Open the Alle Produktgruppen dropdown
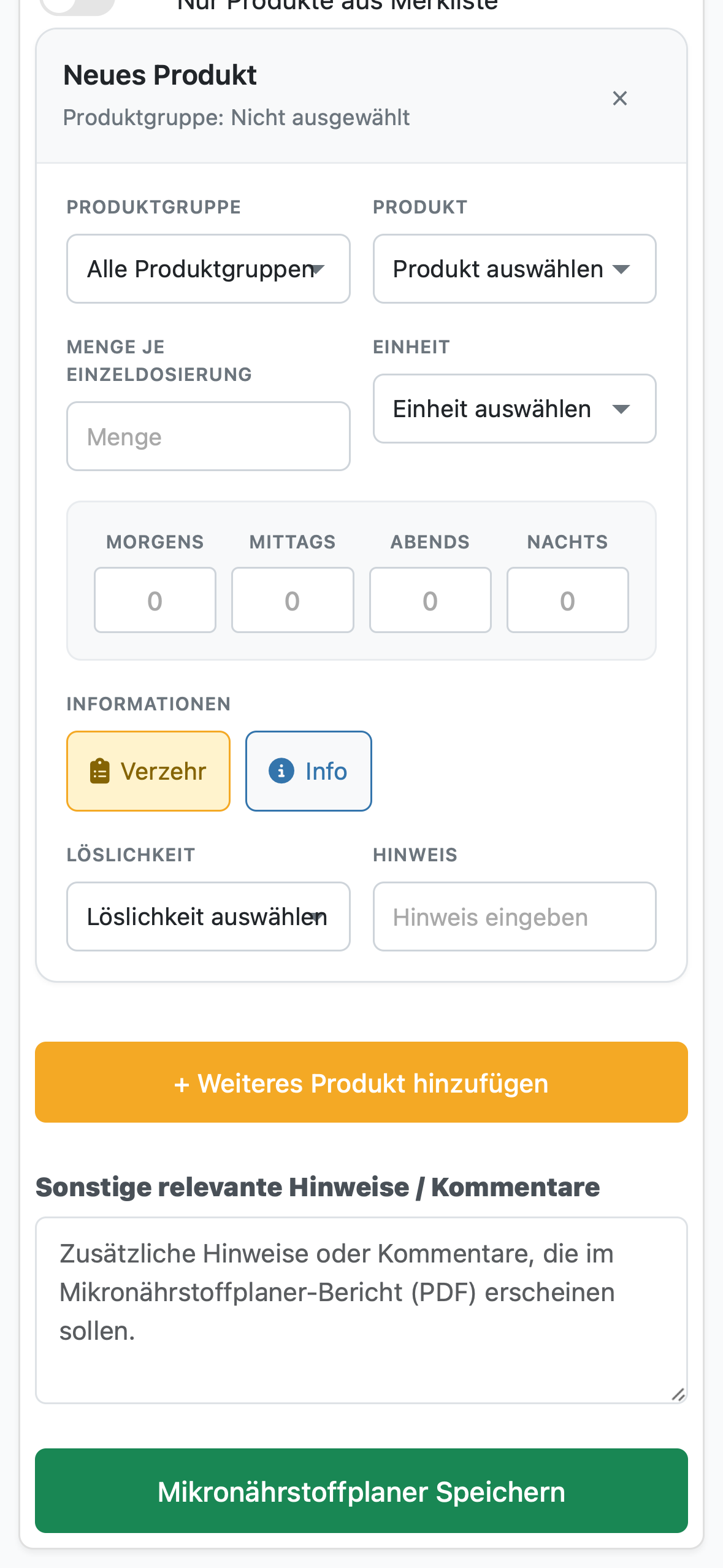723x1568 pixels. pos(208,269)
